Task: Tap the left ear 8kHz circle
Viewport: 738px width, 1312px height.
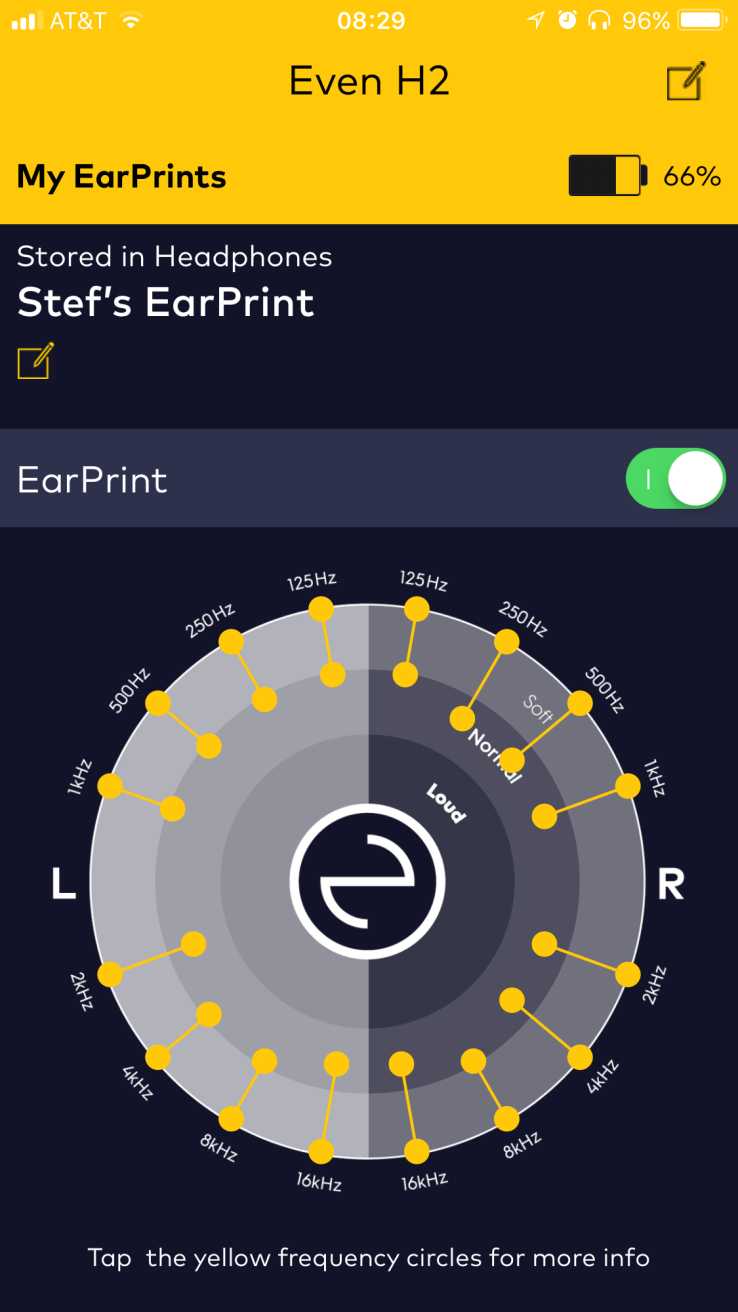Action: click(x=231, y=1118)
